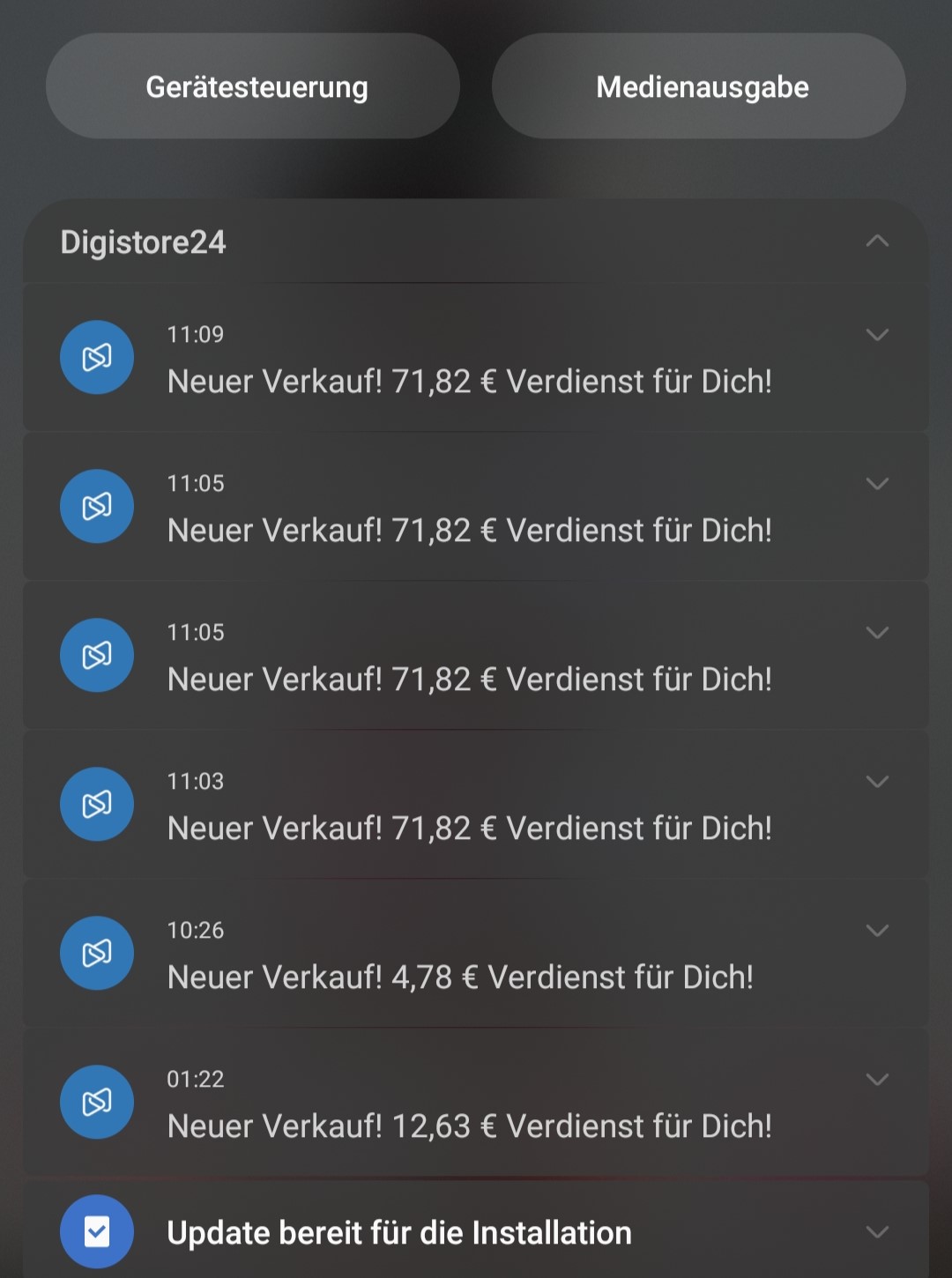Open the 11:09 Neuer Verkauf notification

point(469,381)
